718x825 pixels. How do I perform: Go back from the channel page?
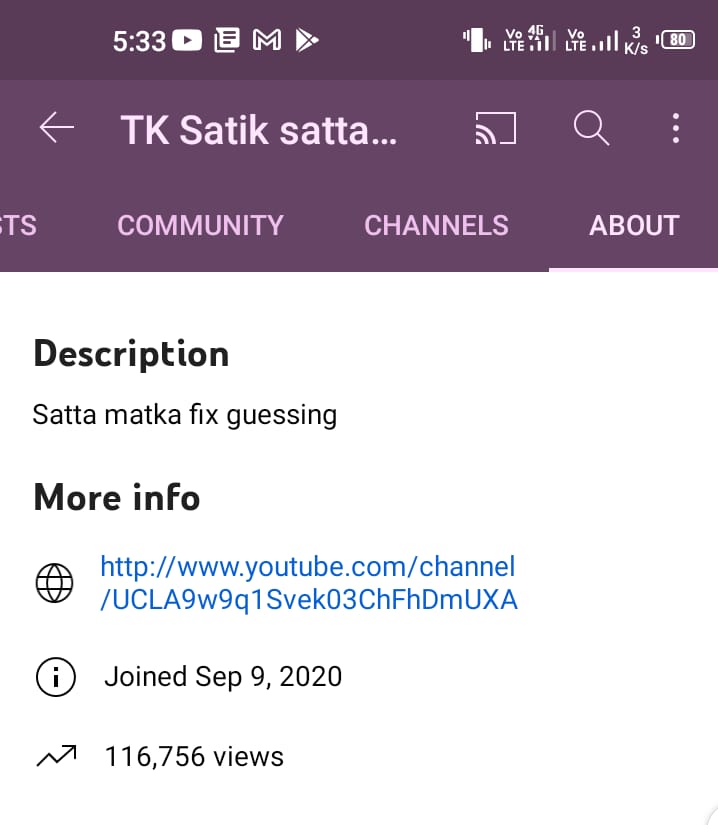click(x=57, y=128)
